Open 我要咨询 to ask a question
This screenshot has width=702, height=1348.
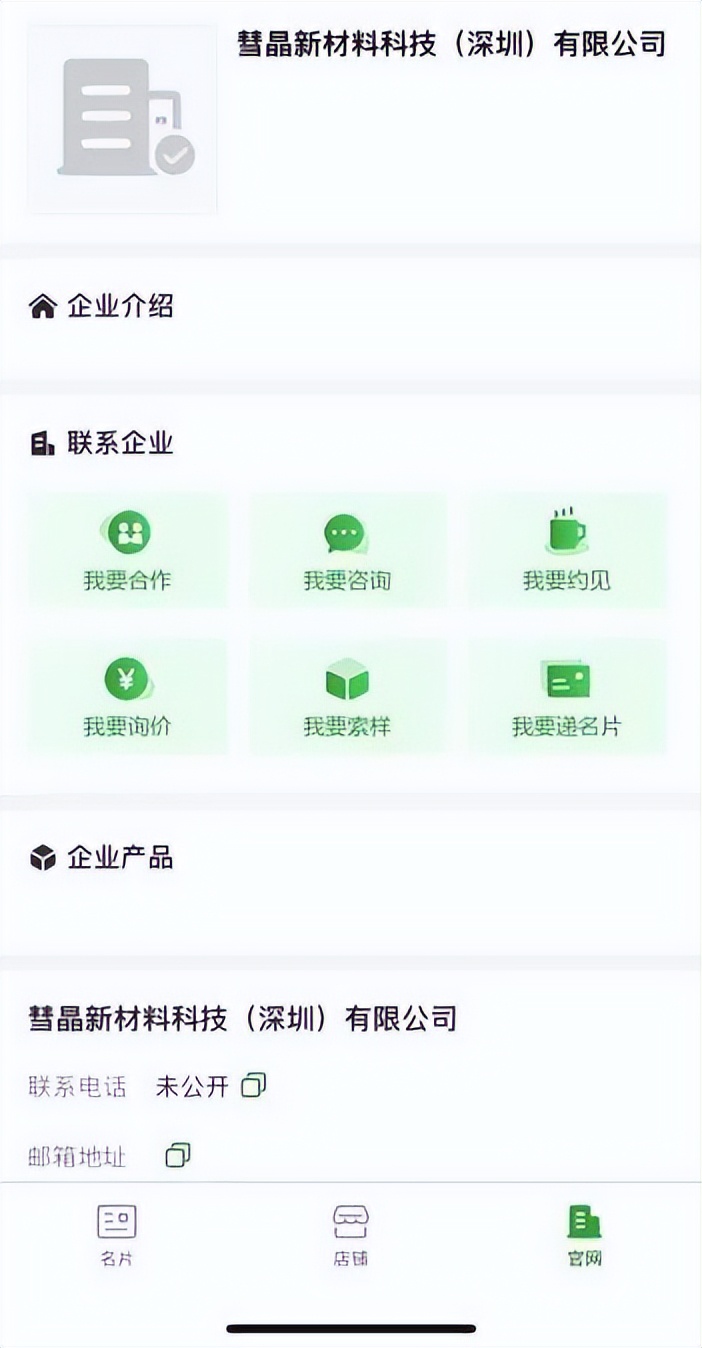click(347, 551)
